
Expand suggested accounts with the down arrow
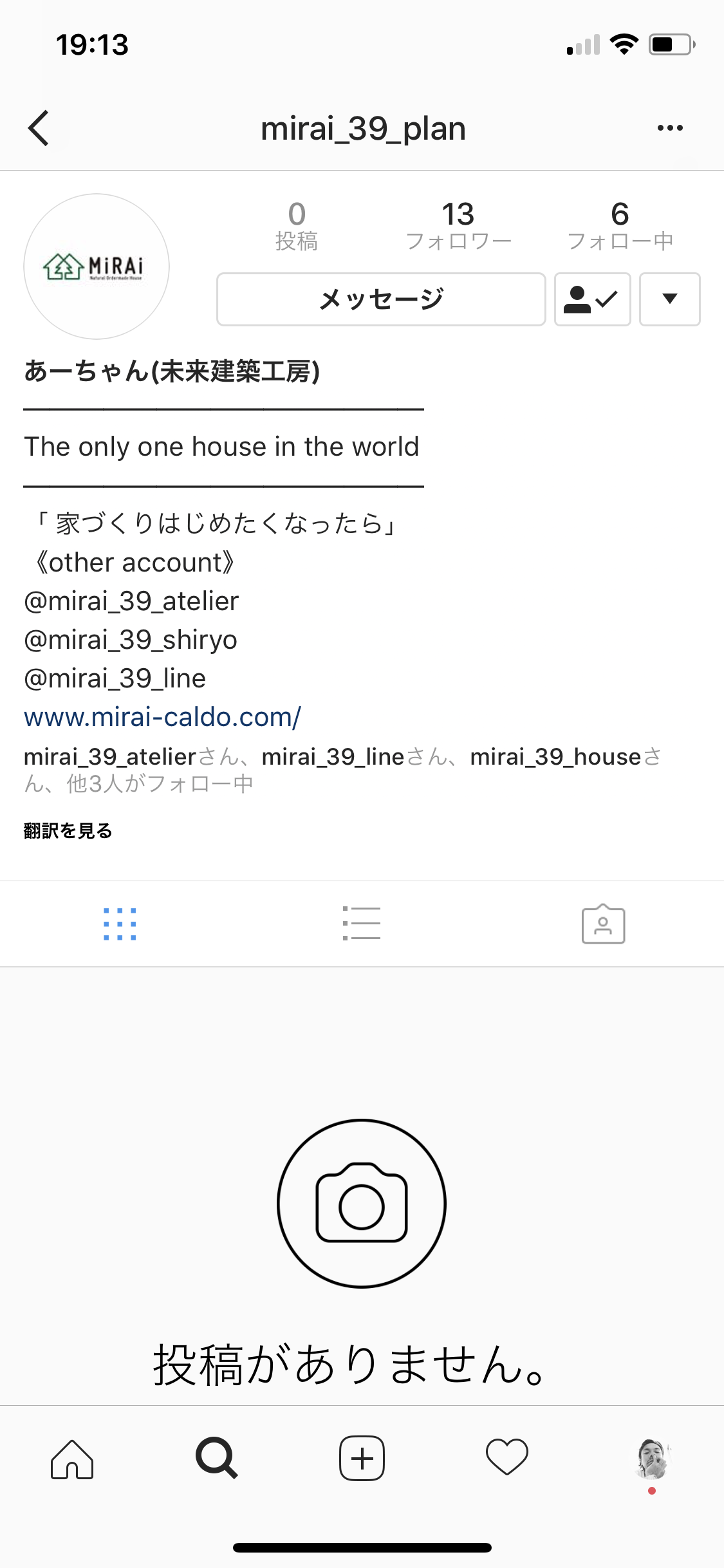coord(669,299)
